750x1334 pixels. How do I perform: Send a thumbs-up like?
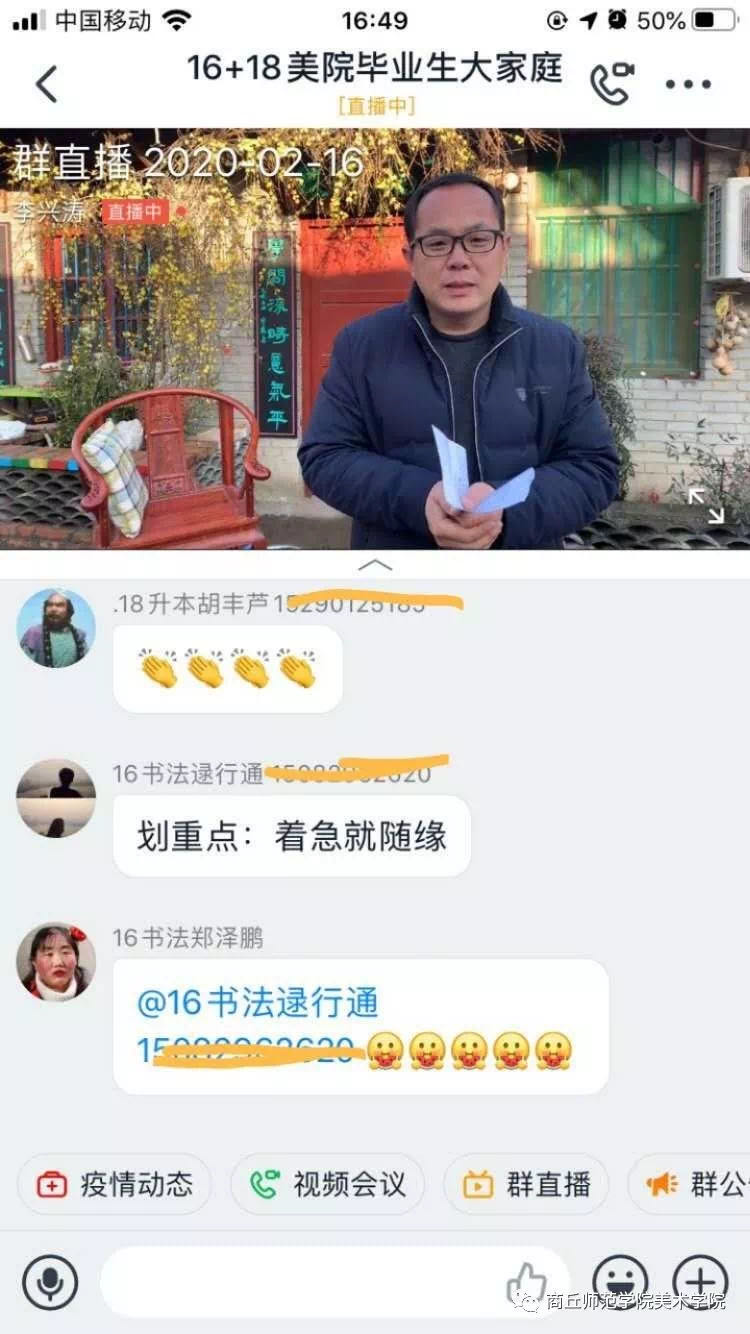click(x=527, y=1281)
